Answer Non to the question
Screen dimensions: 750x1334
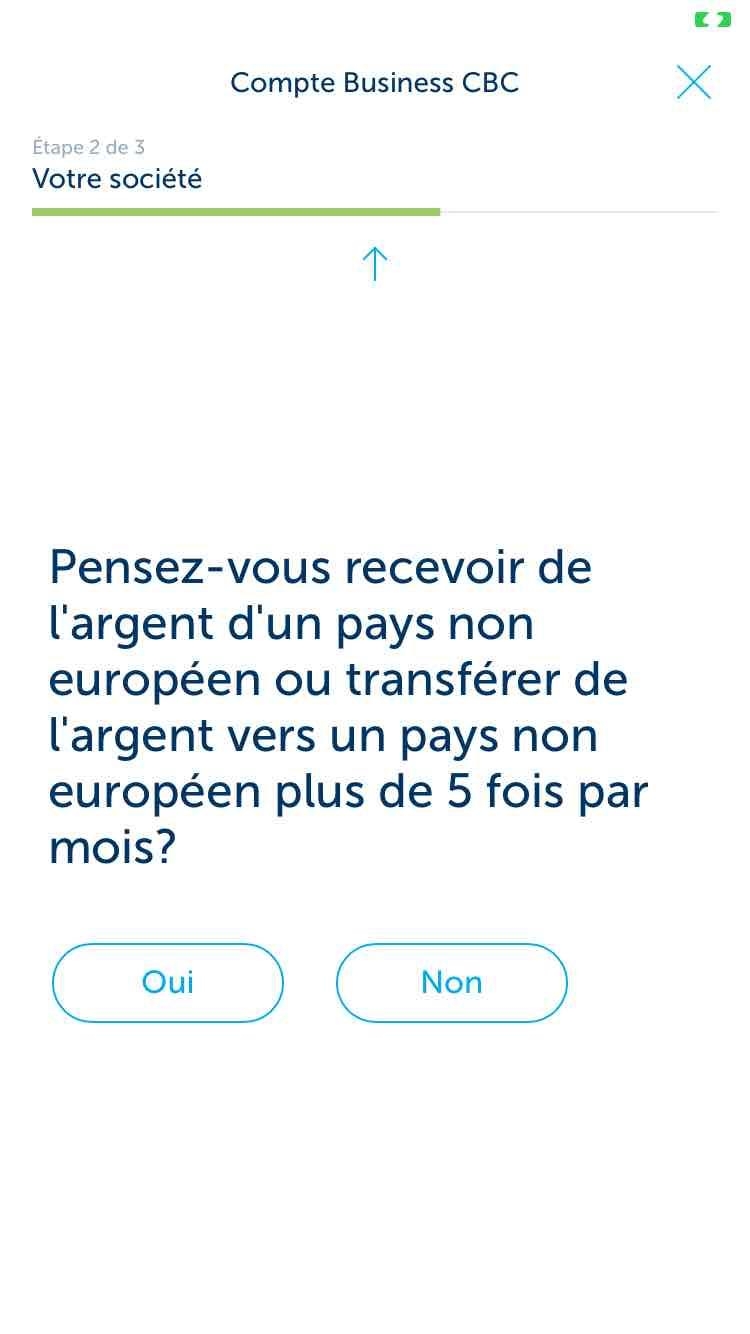pos(452,982)
